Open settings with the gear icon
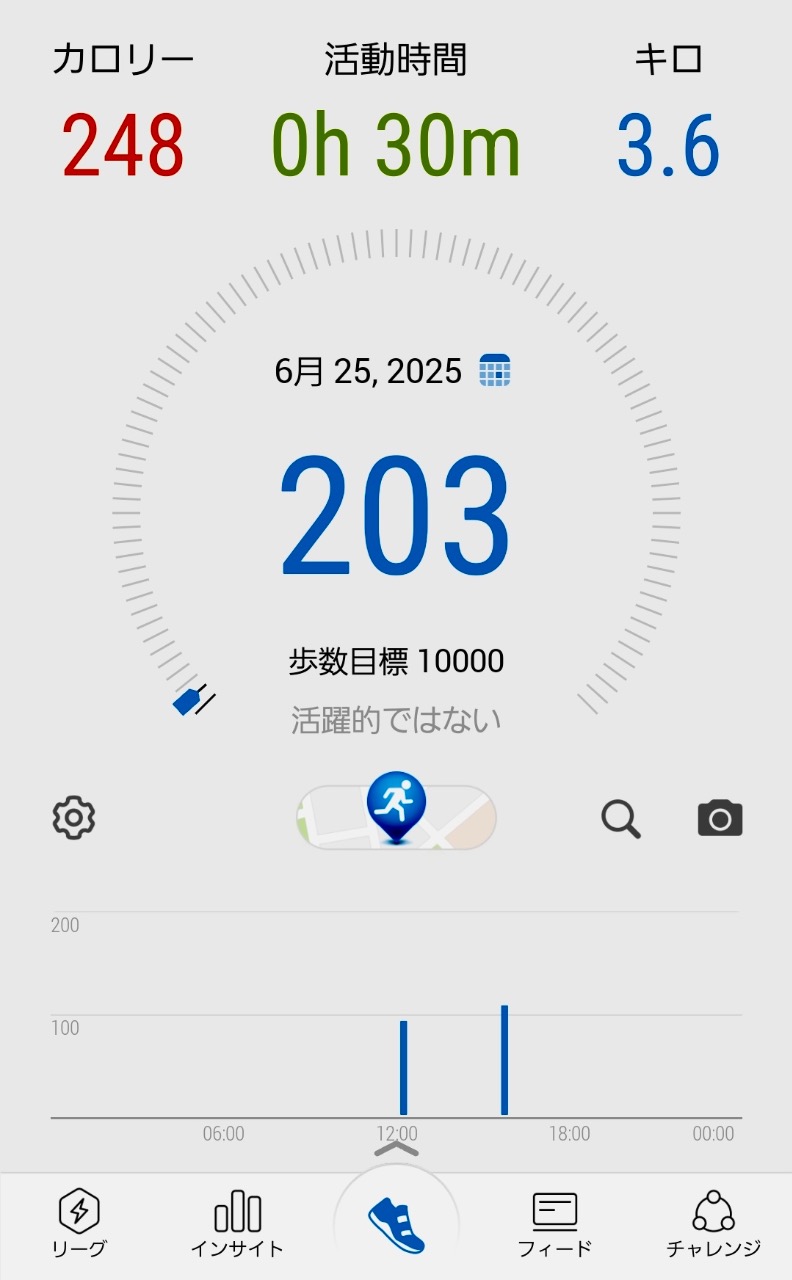792x1280 pixels. pyautogui.click(x=74, y=818)
